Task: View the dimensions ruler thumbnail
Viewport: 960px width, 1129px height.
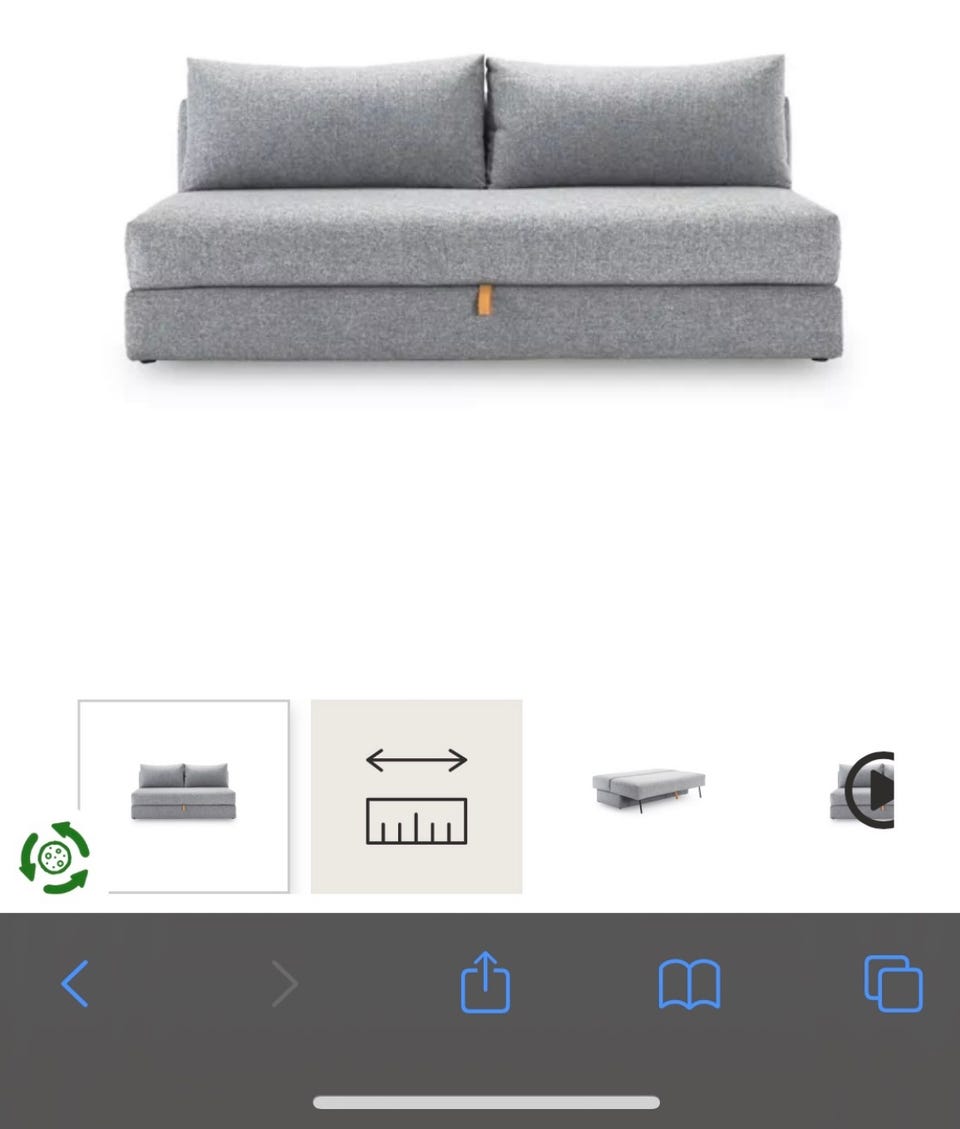Action: coord(416,796)
